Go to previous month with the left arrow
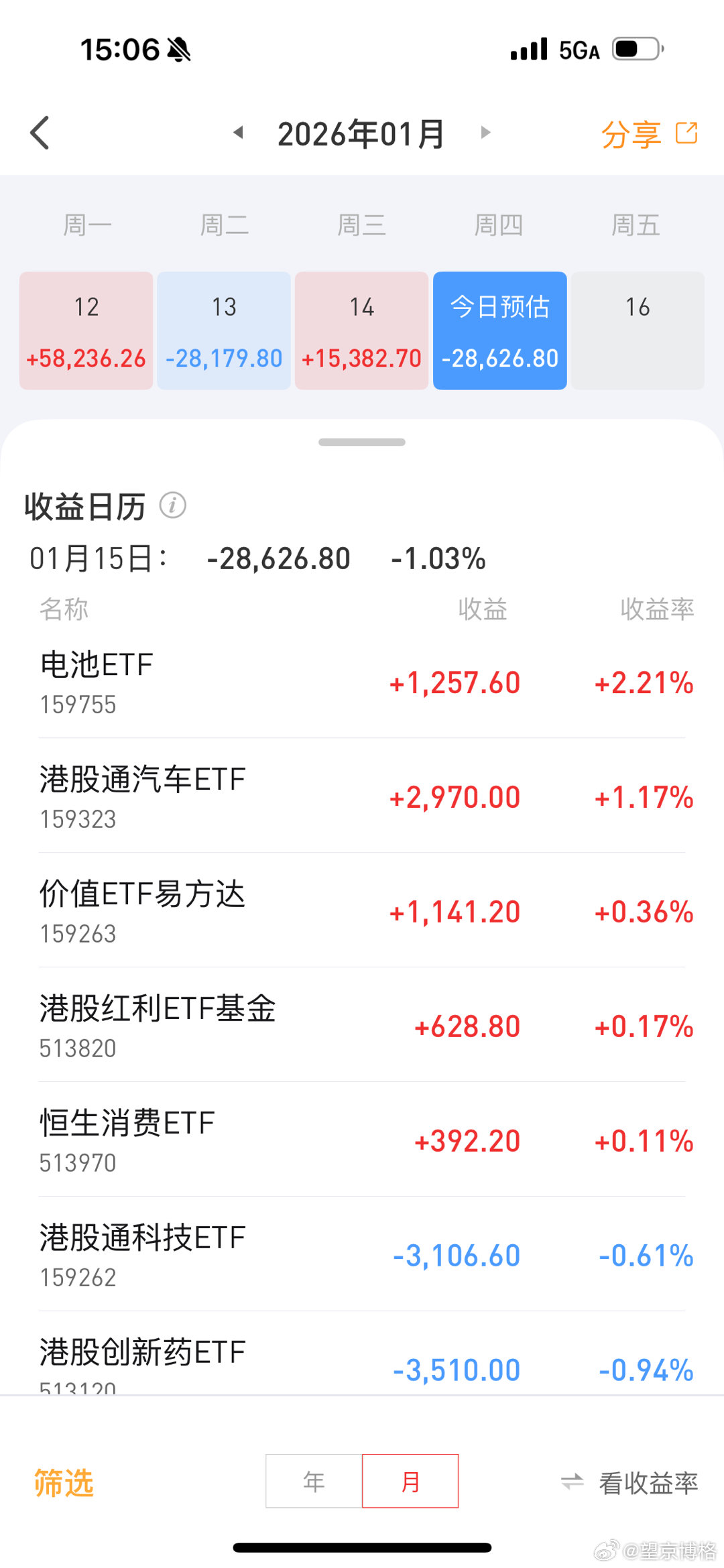This screenshot has height=1568, width=724. tap(239, 133)
